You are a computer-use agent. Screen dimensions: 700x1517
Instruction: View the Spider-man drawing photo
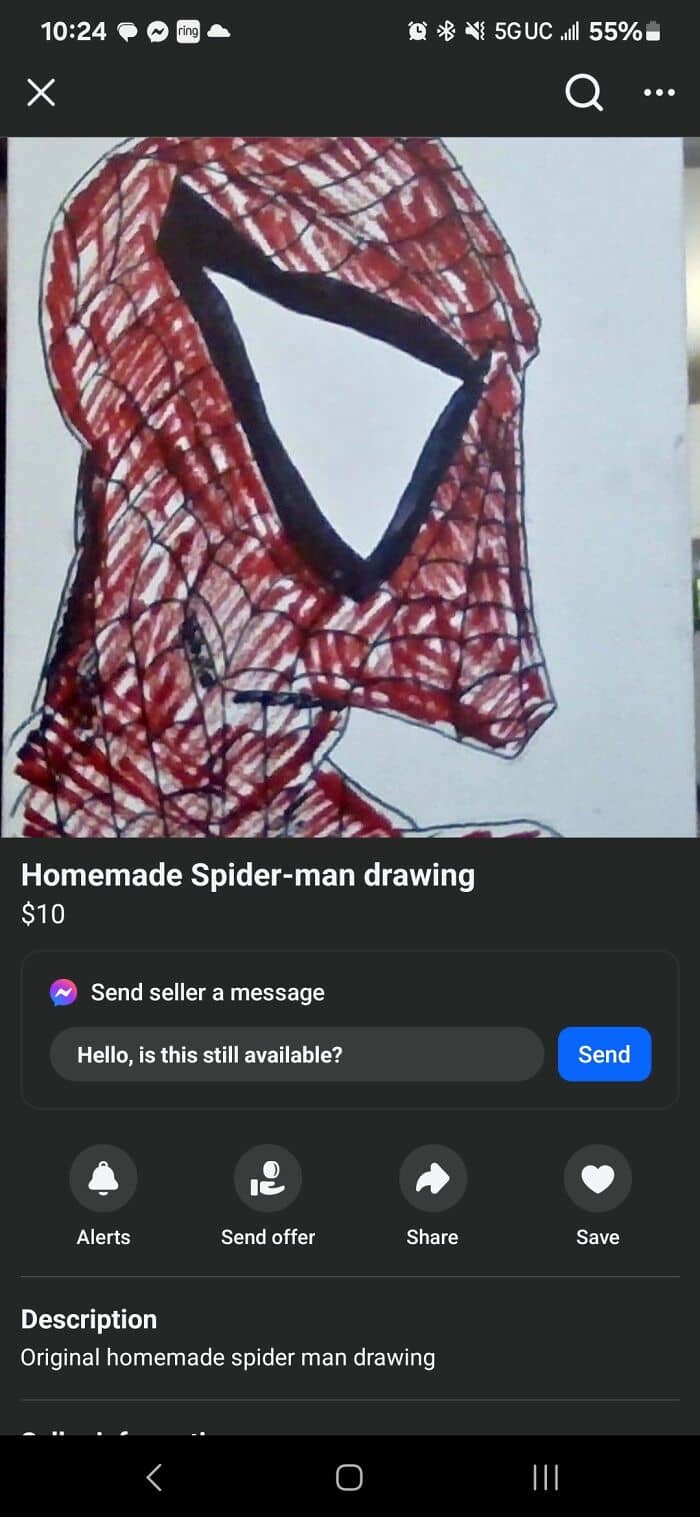[x=350, y=487]
